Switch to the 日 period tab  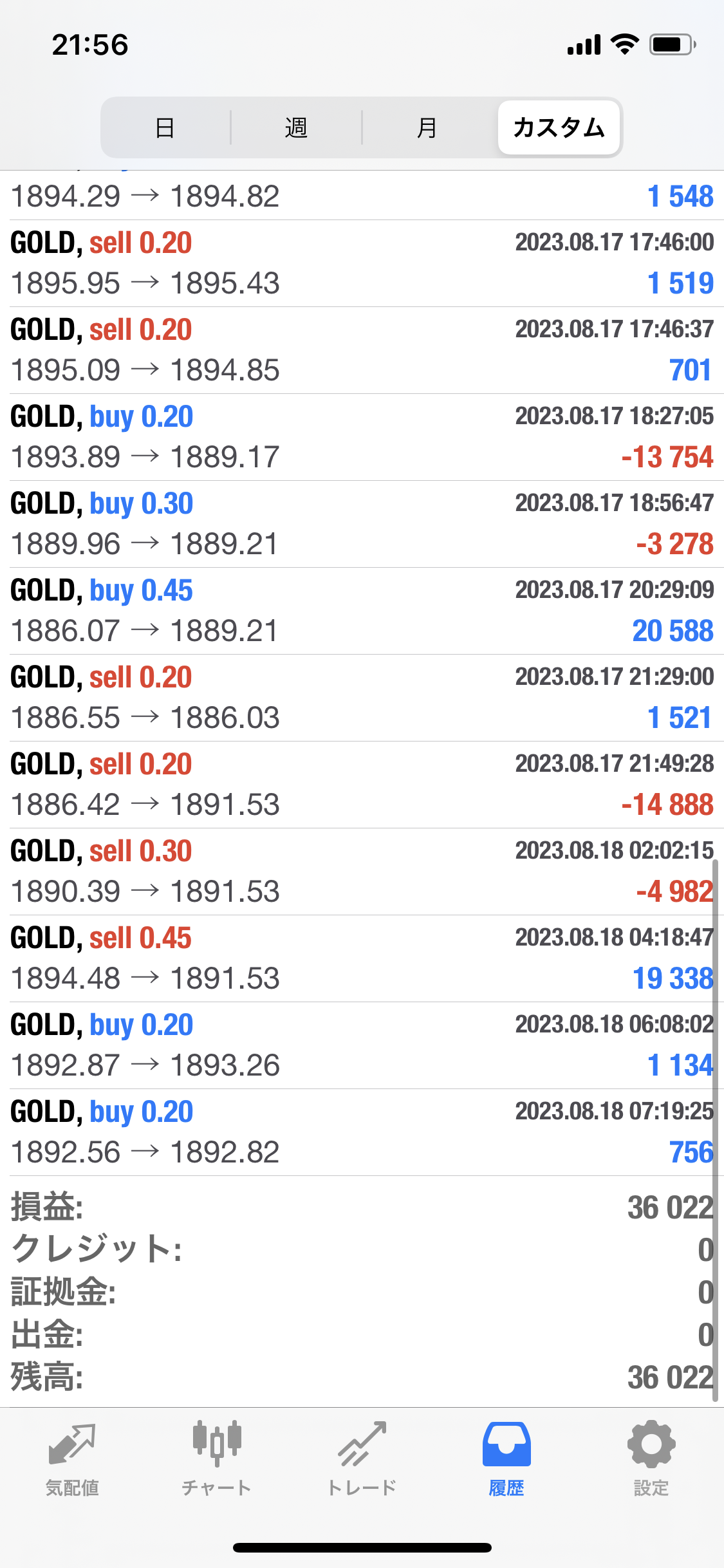(x=165, y=127)
